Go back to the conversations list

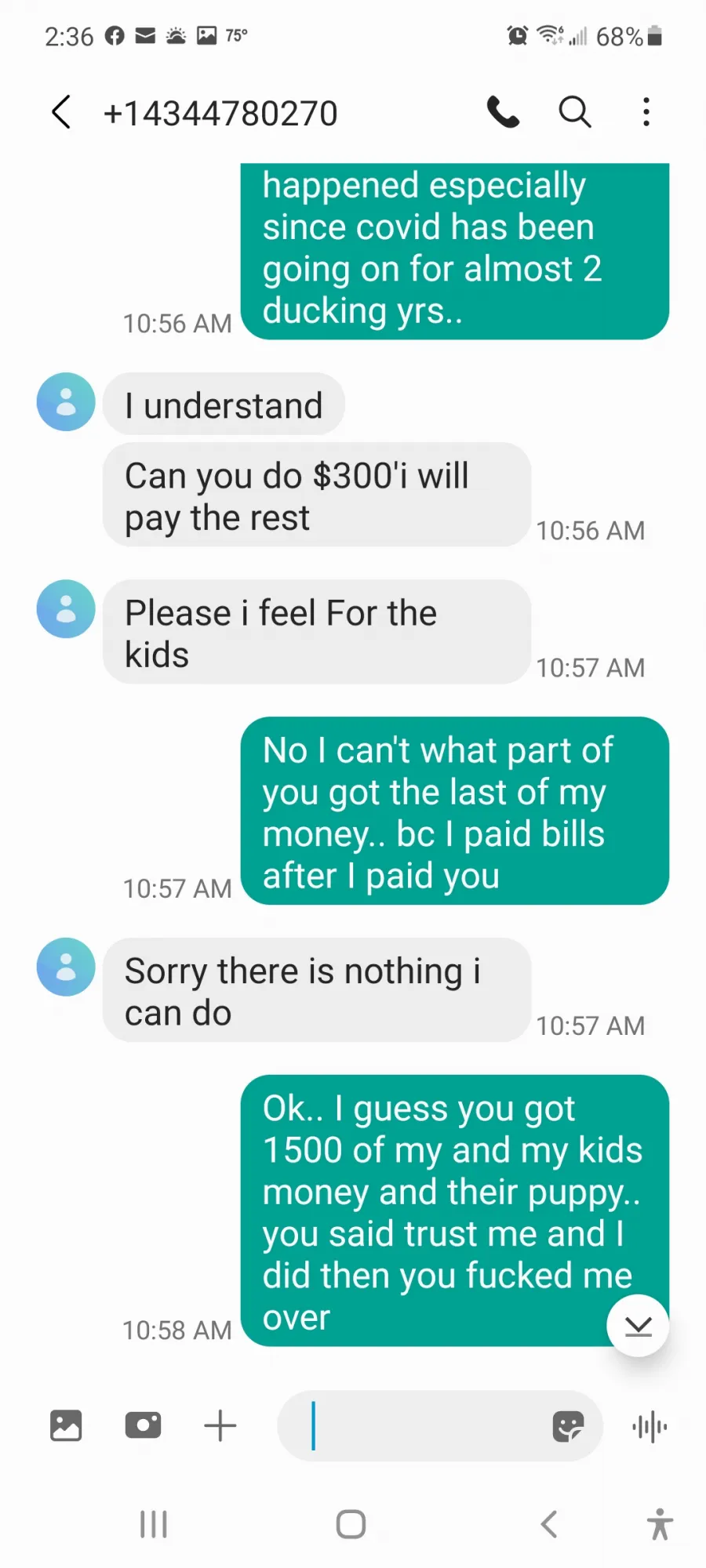[61, 112]
